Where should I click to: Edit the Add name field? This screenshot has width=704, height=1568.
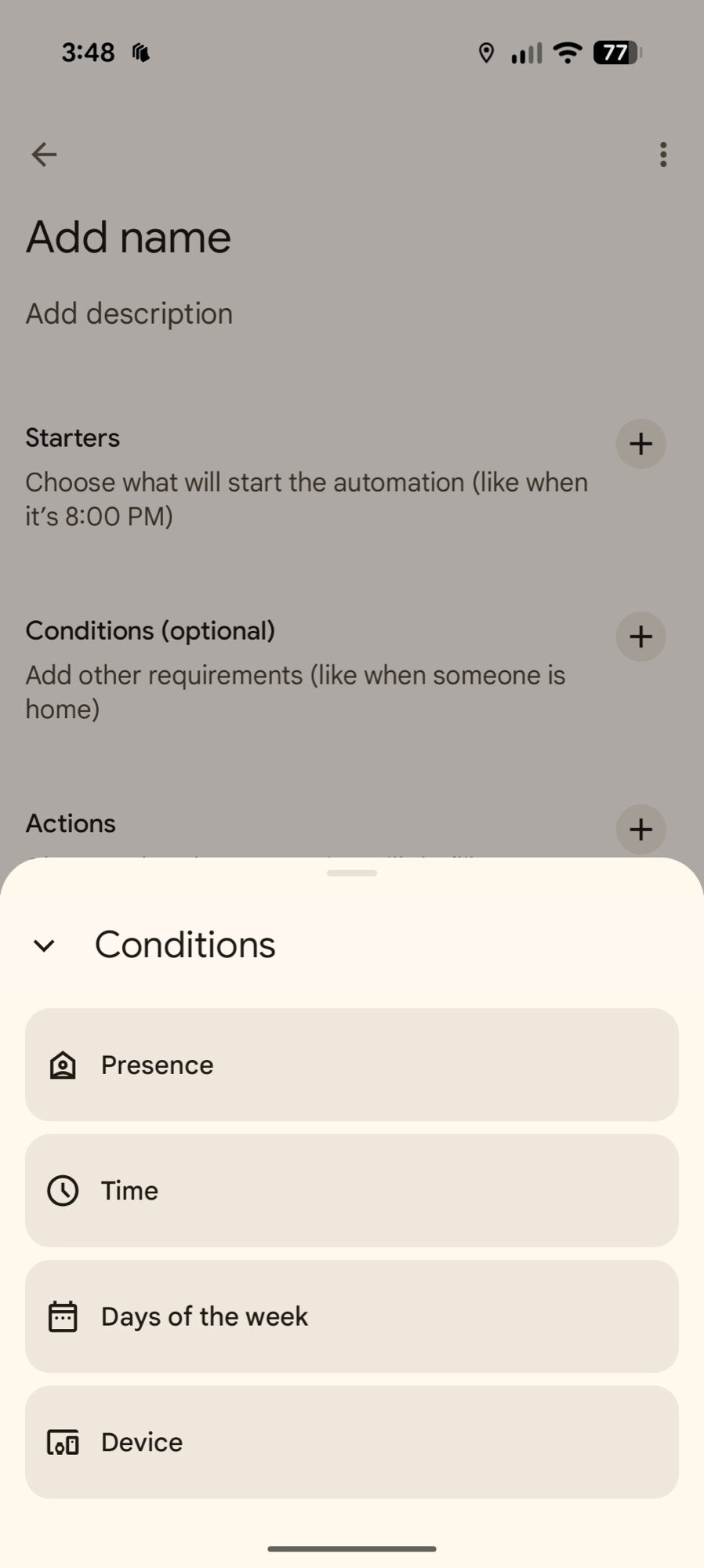[129, 238]
